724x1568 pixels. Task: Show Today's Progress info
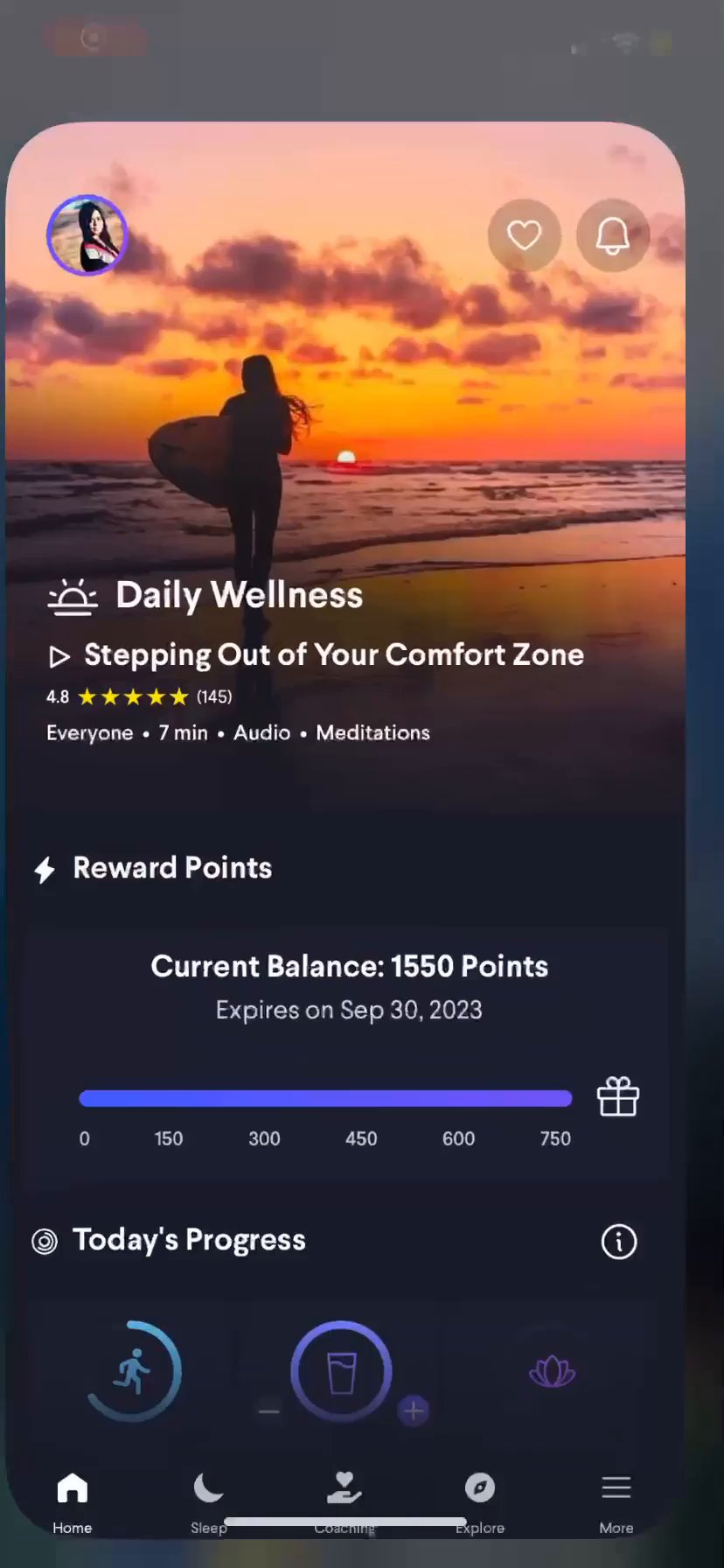pos(618,1242)
